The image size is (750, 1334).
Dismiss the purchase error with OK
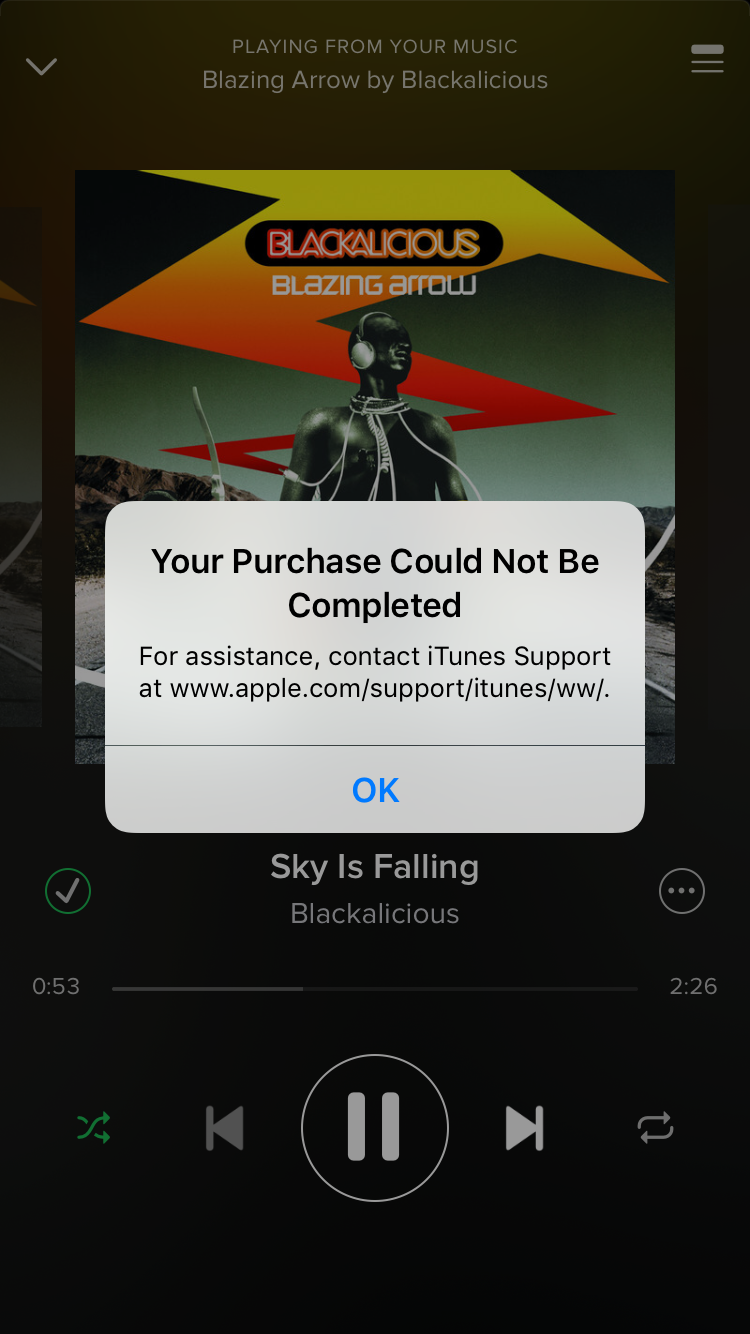point(375,790)
